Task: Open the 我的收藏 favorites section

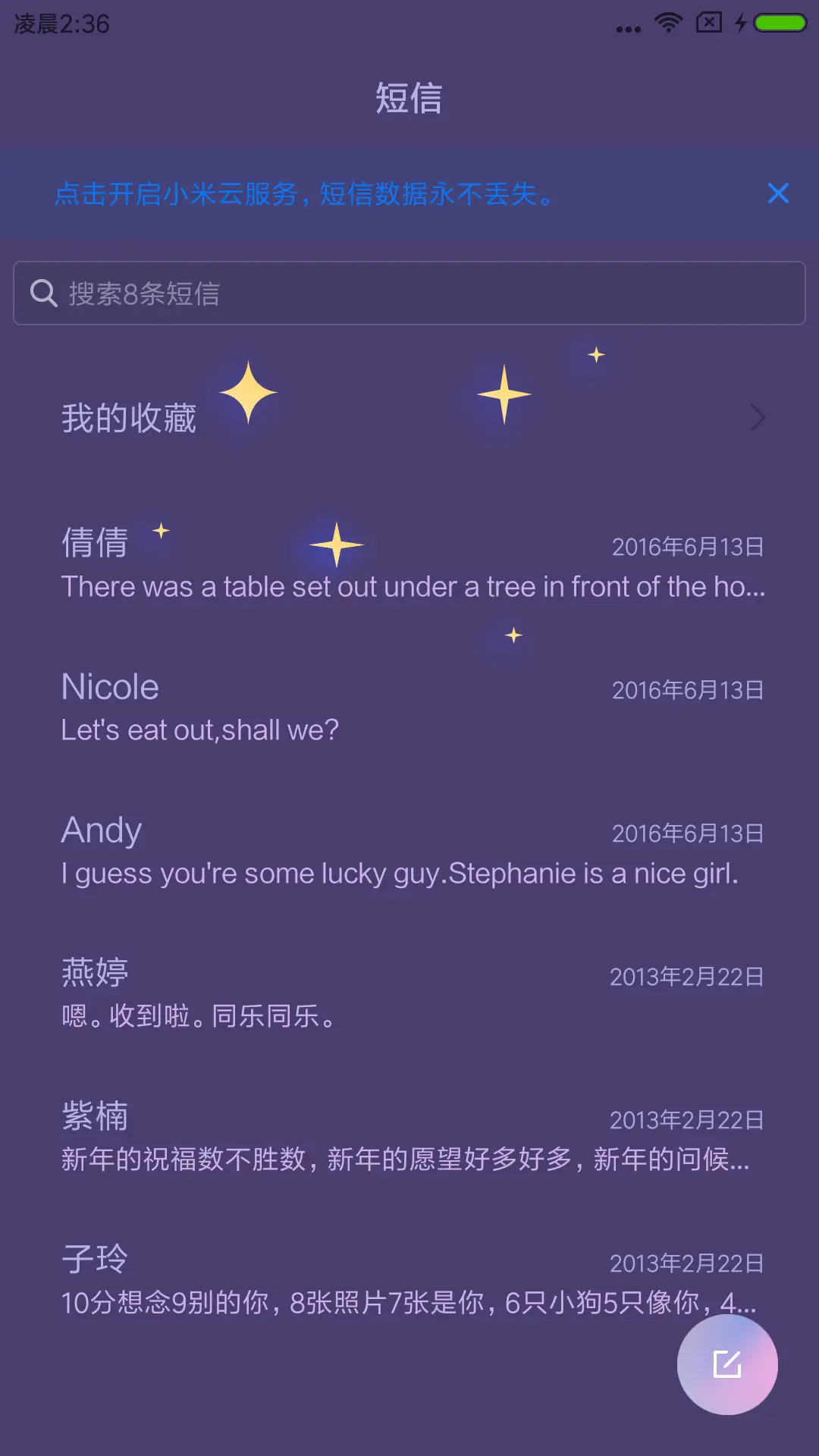Action: [130, 418]
